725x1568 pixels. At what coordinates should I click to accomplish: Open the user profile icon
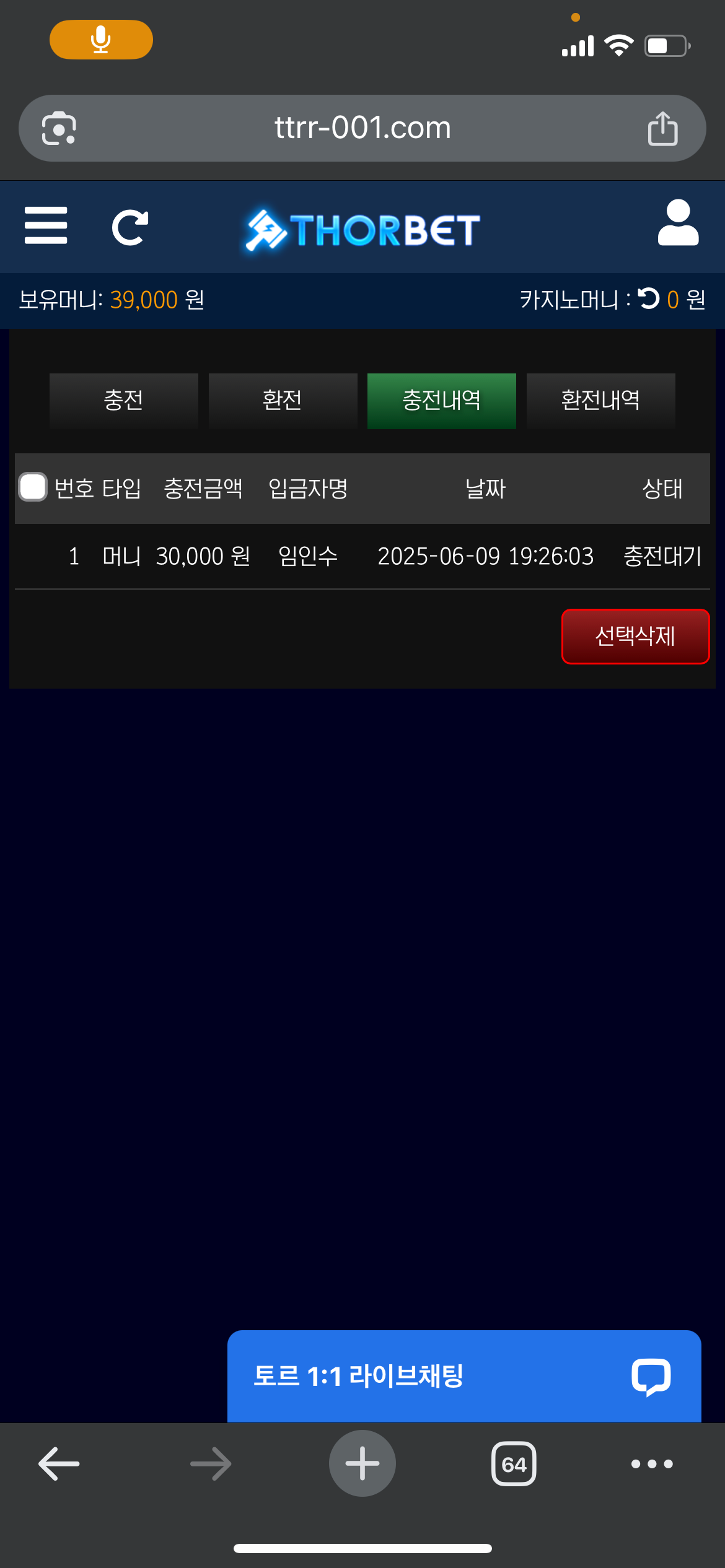coord(678,223)
